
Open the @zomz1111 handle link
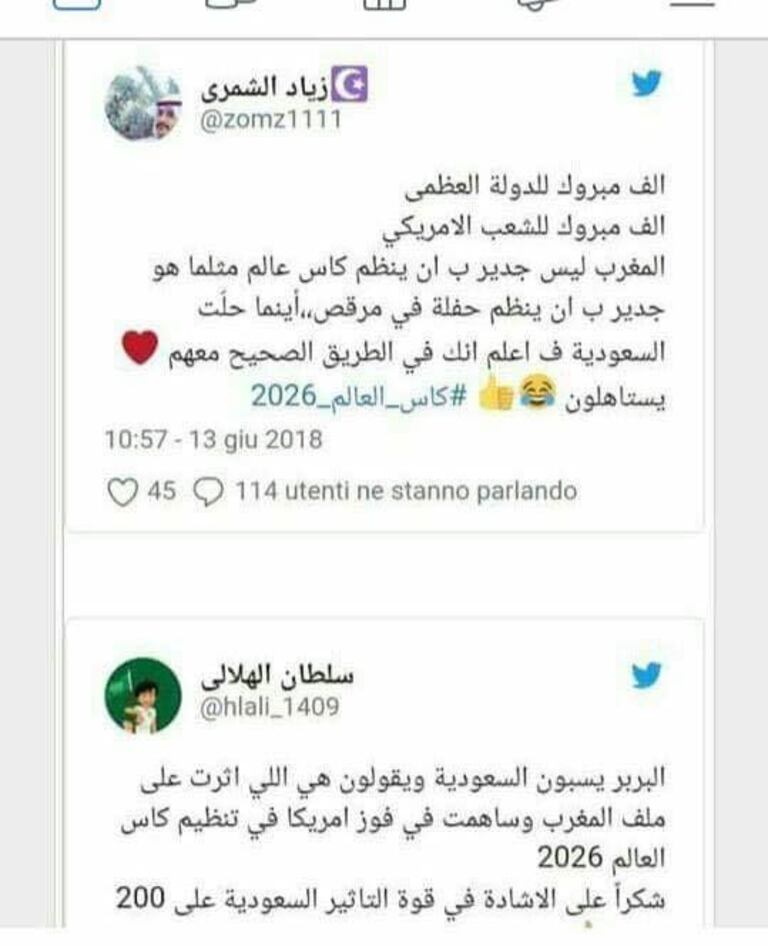(272, 120)
